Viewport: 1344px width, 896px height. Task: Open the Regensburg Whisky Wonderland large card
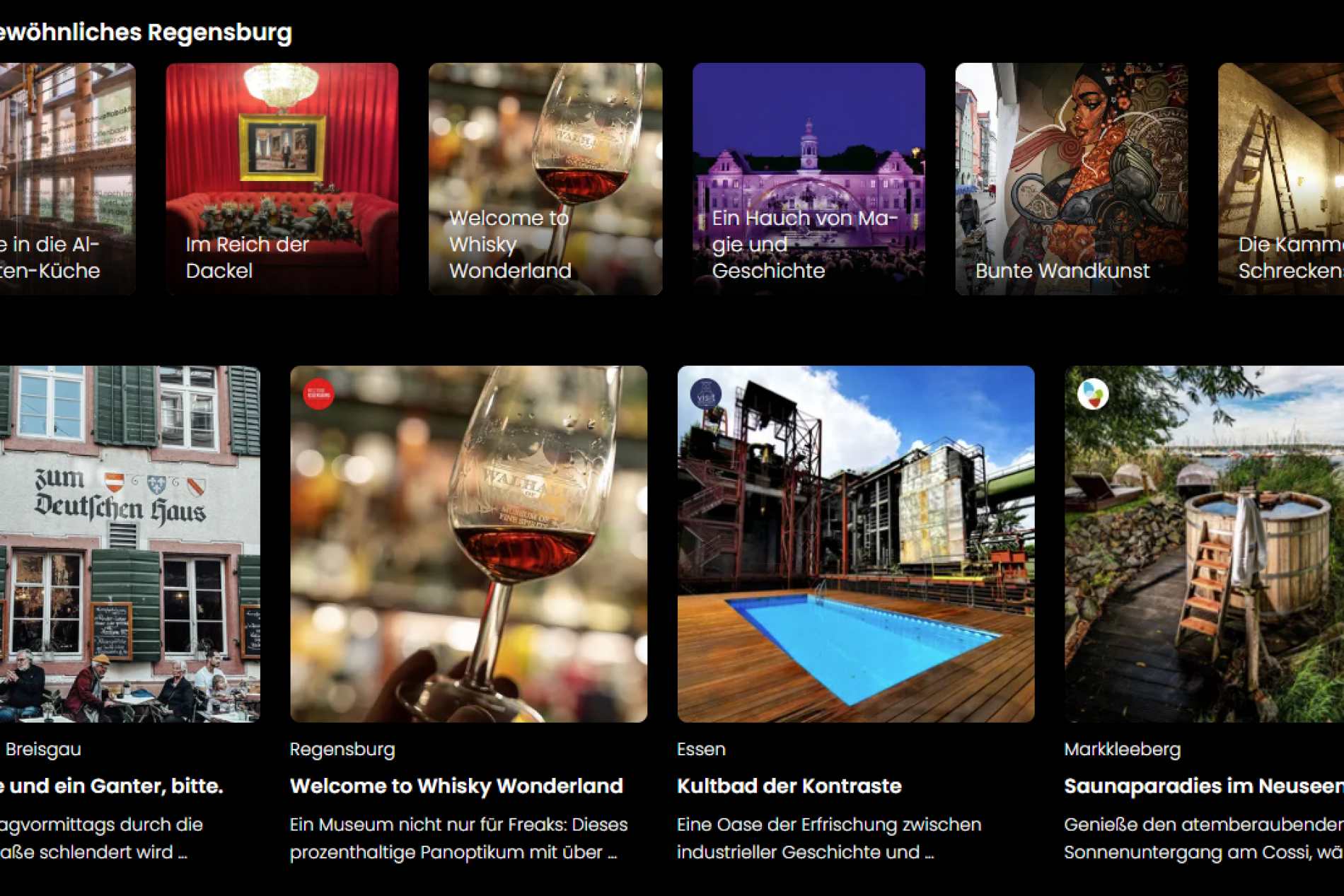[468, 543]
